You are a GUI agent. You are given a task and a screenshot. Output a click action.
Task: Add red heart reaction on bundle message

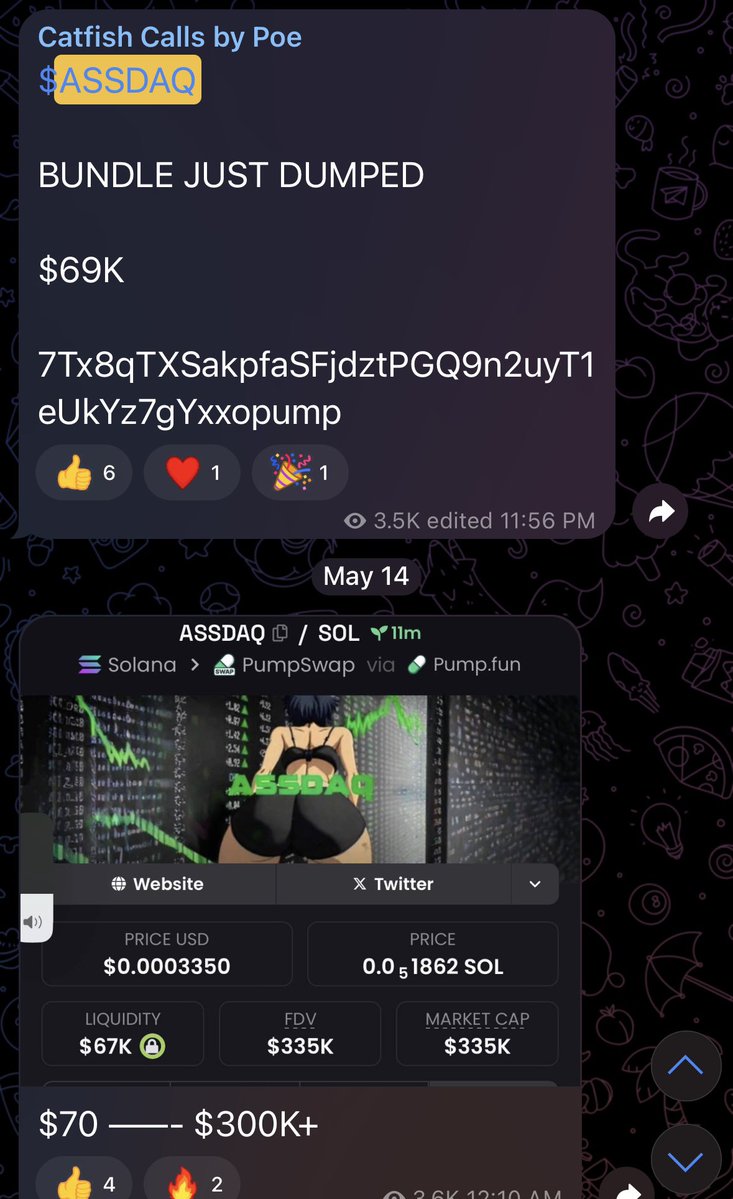[192, 472]
